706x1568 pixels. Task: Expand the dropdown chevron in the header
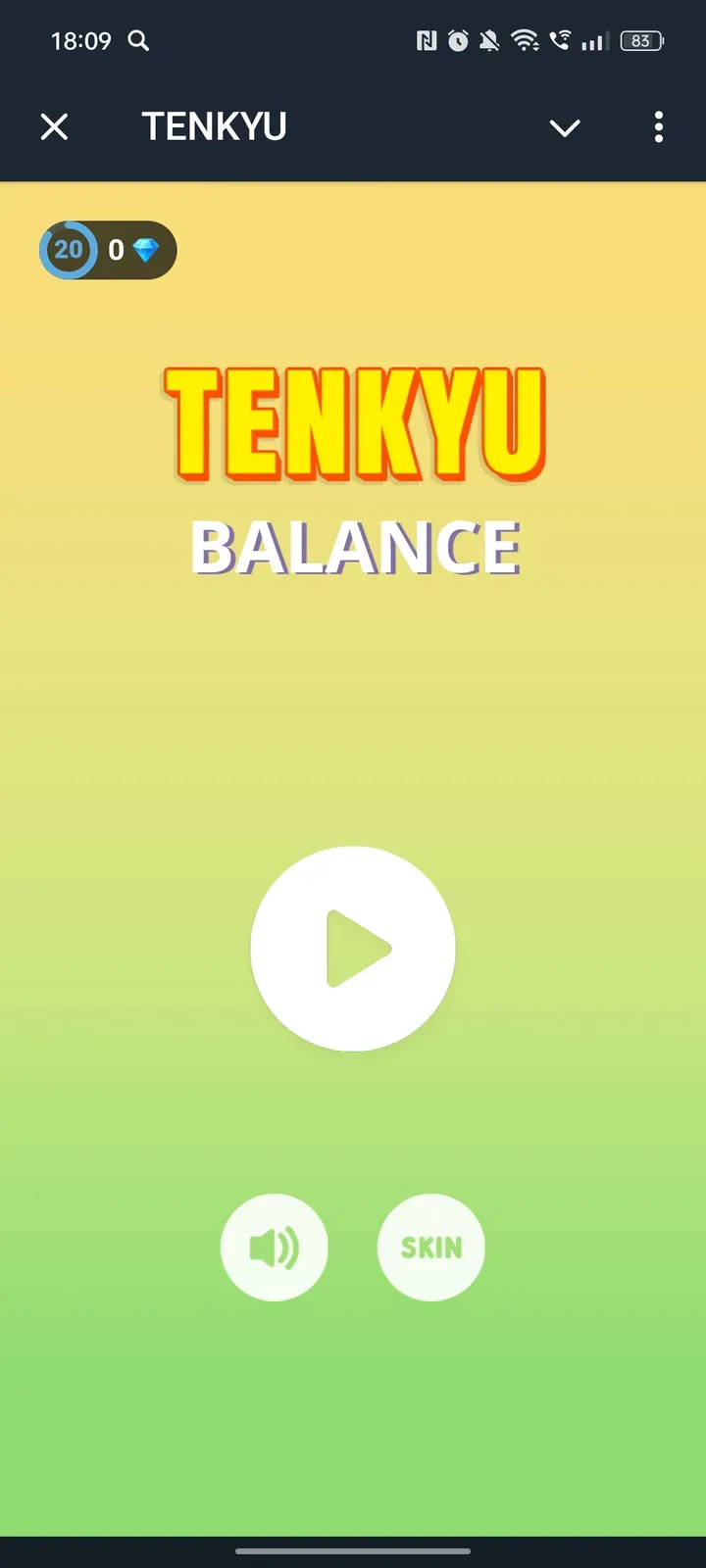[565, 127]
